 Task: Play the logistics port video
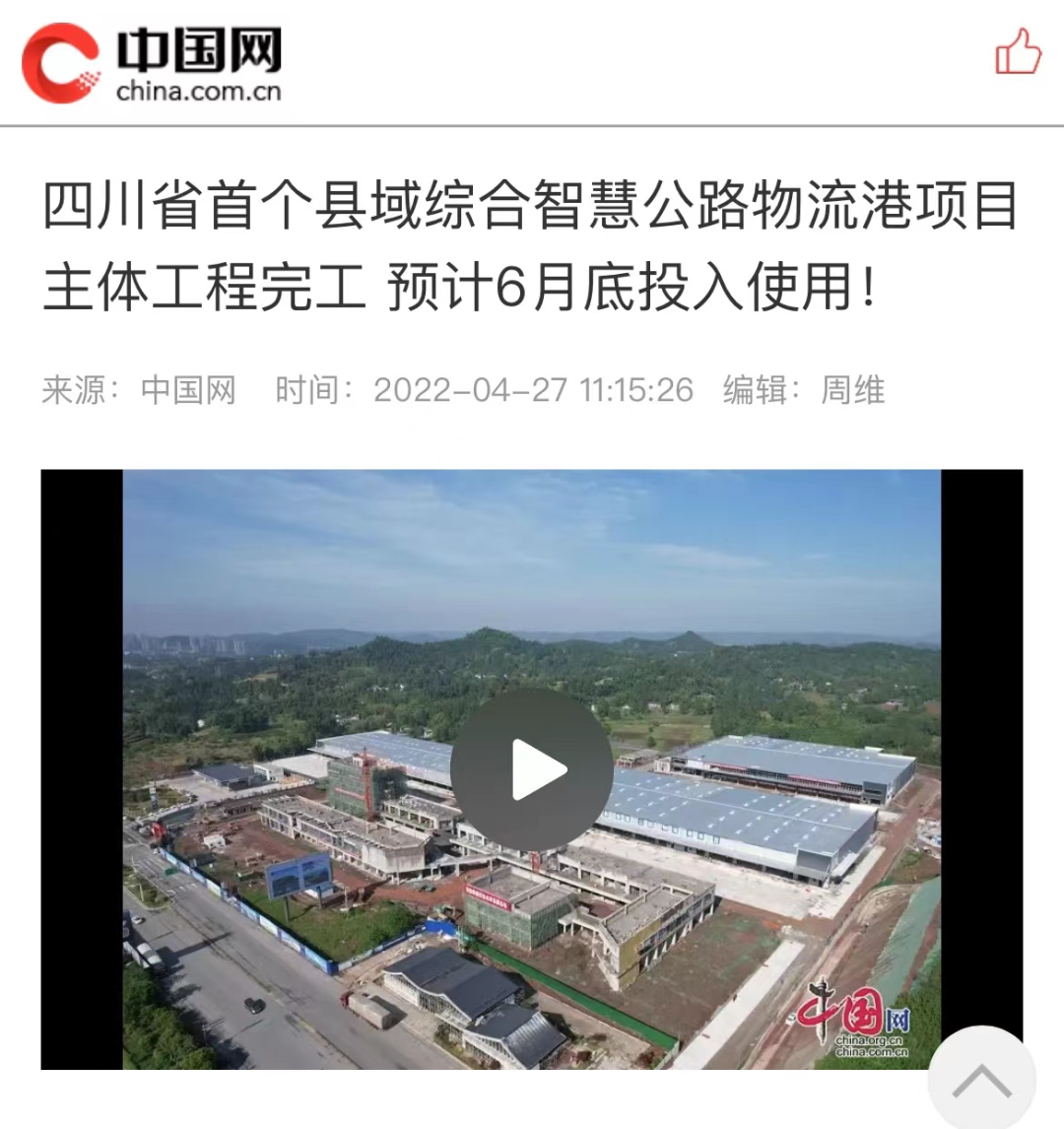pyautogui.click(x=532, y=769)
